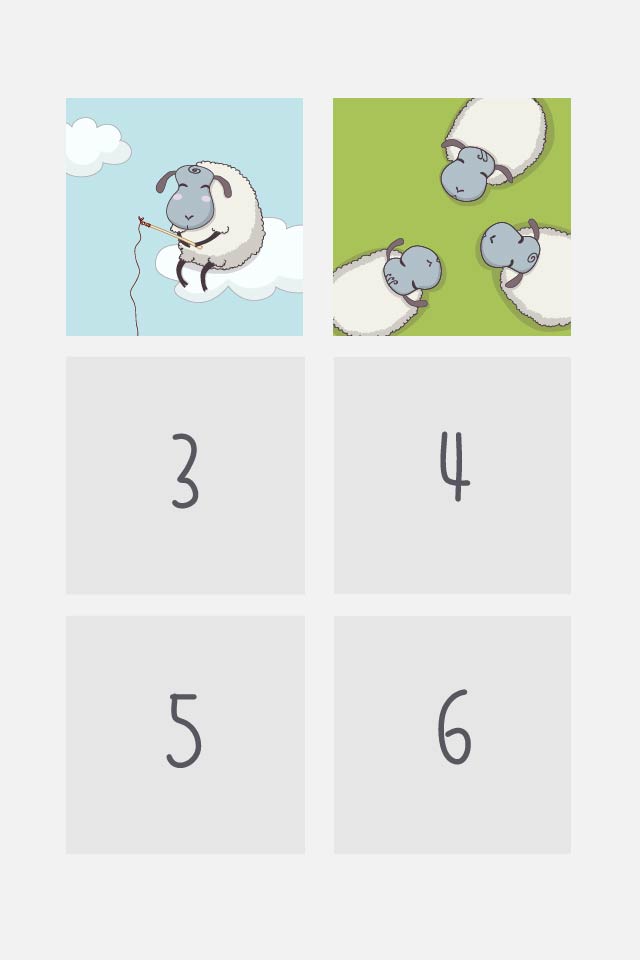Viewport: 640px width, 960px height.
Task: Open the tile numbered 5
Action: (185, 734)
